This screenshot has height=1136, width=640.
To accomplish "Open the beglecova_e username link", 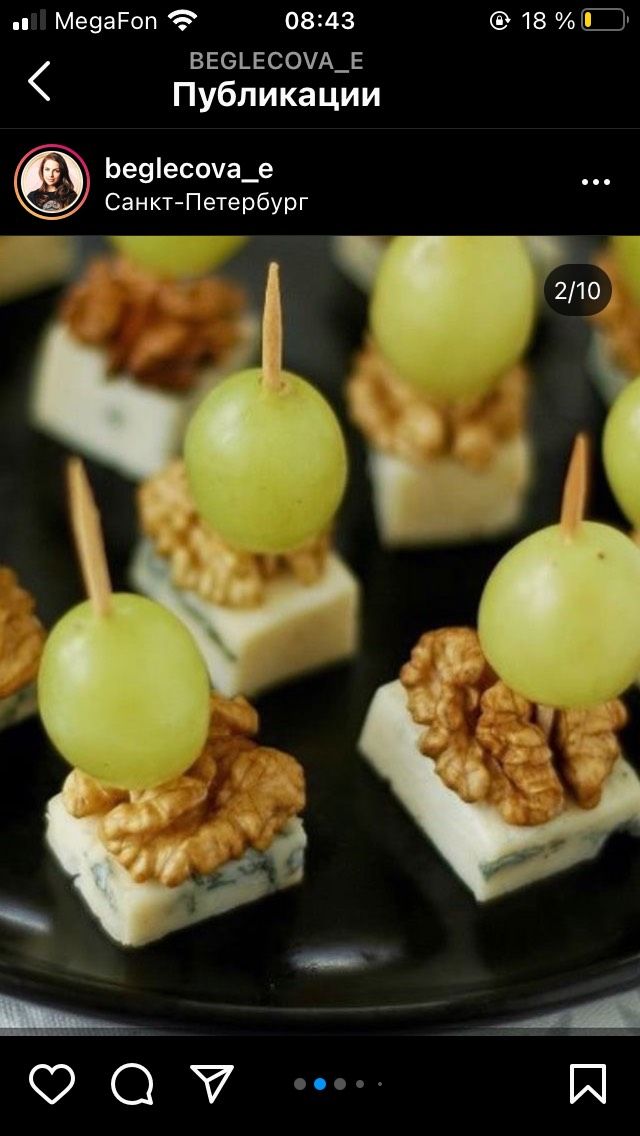I will (188, 168).
